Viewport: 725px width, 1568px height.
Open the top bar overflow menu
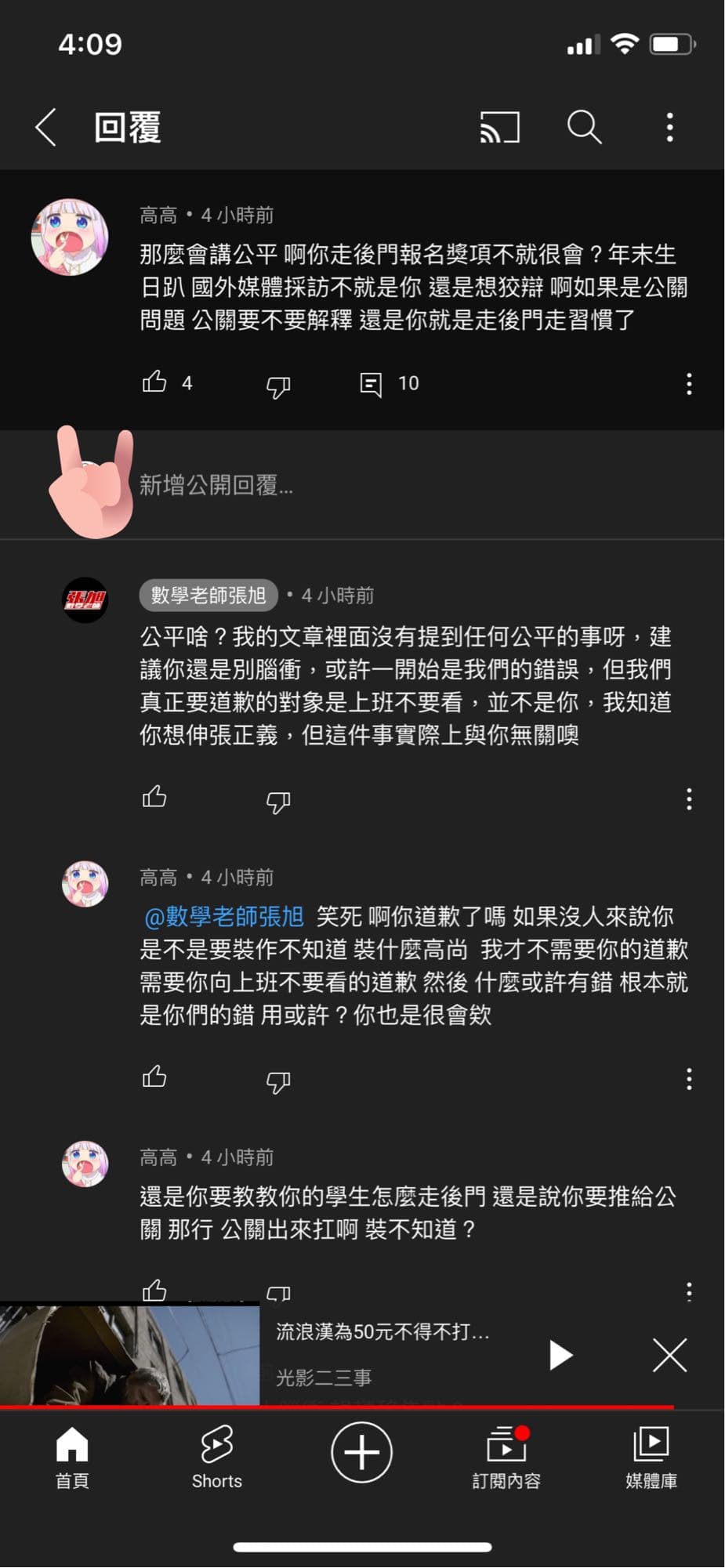[669, 127]
